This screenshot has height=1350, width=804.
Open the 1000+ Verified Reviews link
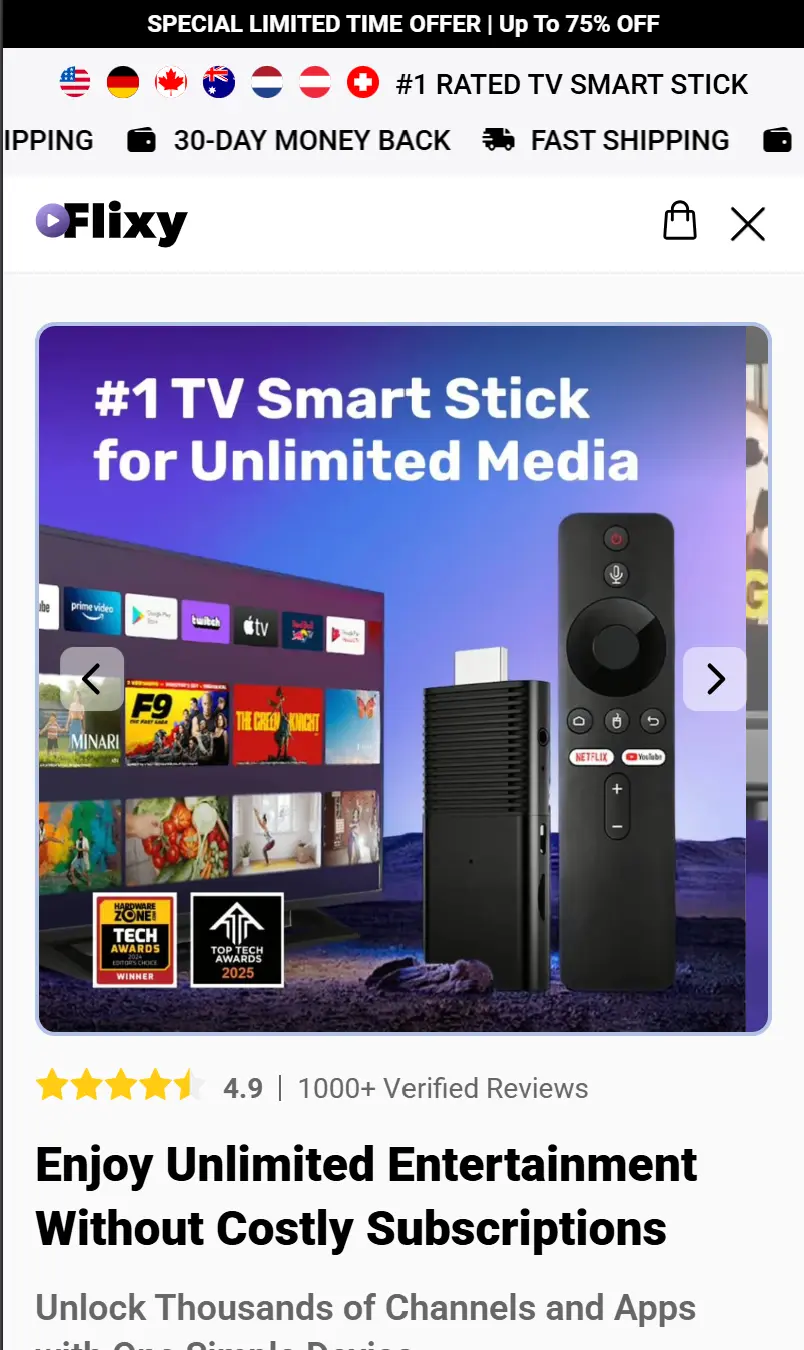click(442, 1088)
